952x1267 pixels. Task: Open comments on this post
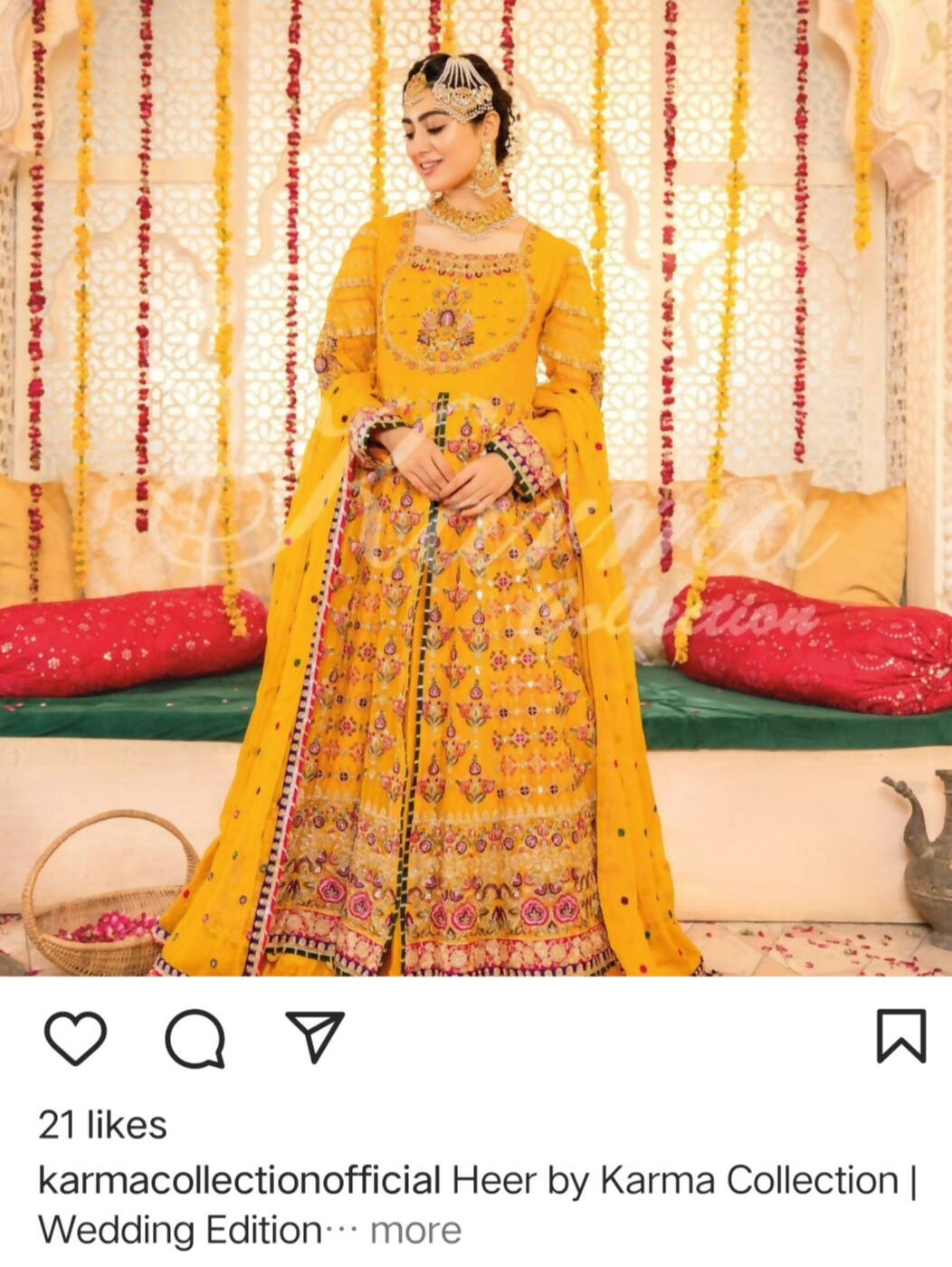point(195,1038)
